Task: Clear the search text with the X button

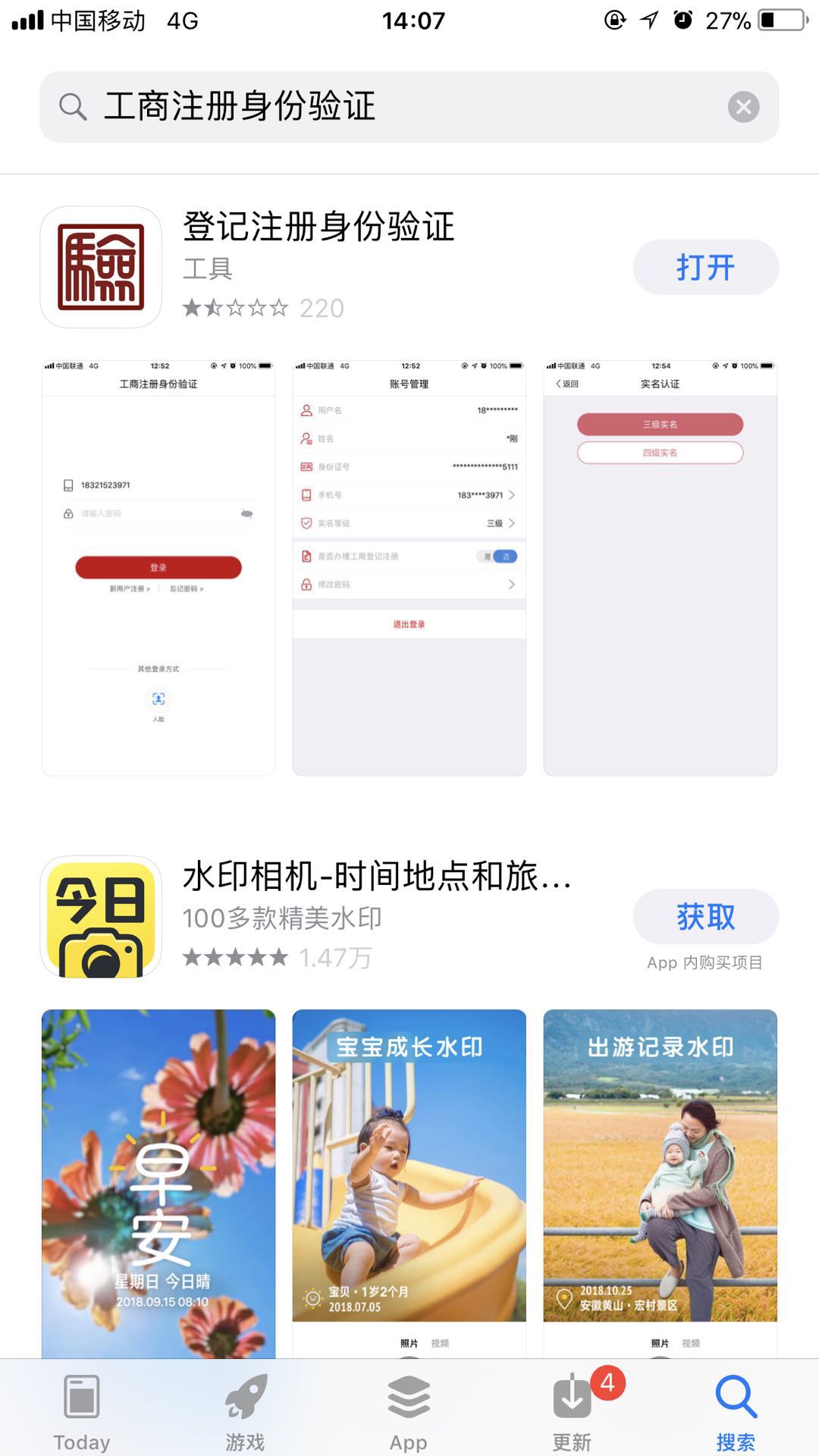Action: click(743, 107)
